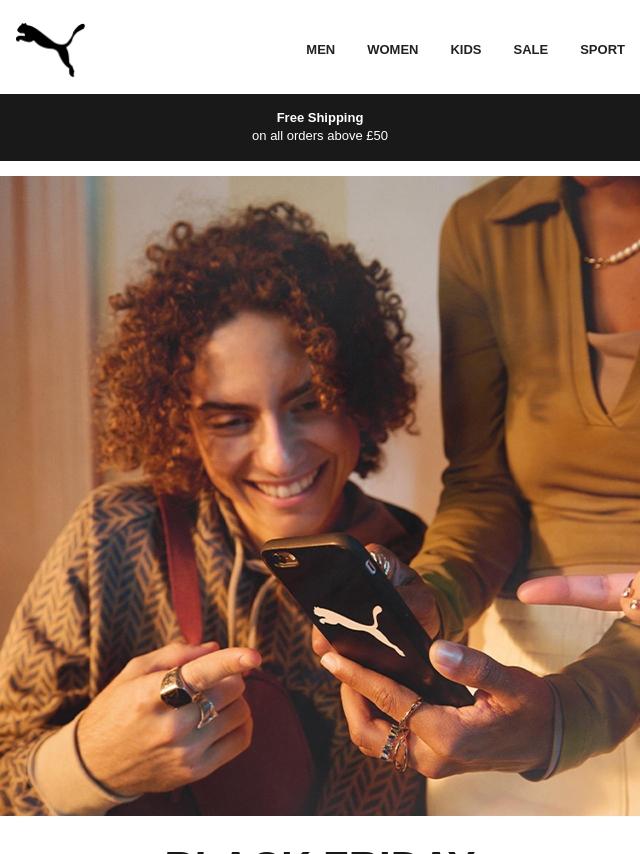Tap the Puma logo to go home

51,49
